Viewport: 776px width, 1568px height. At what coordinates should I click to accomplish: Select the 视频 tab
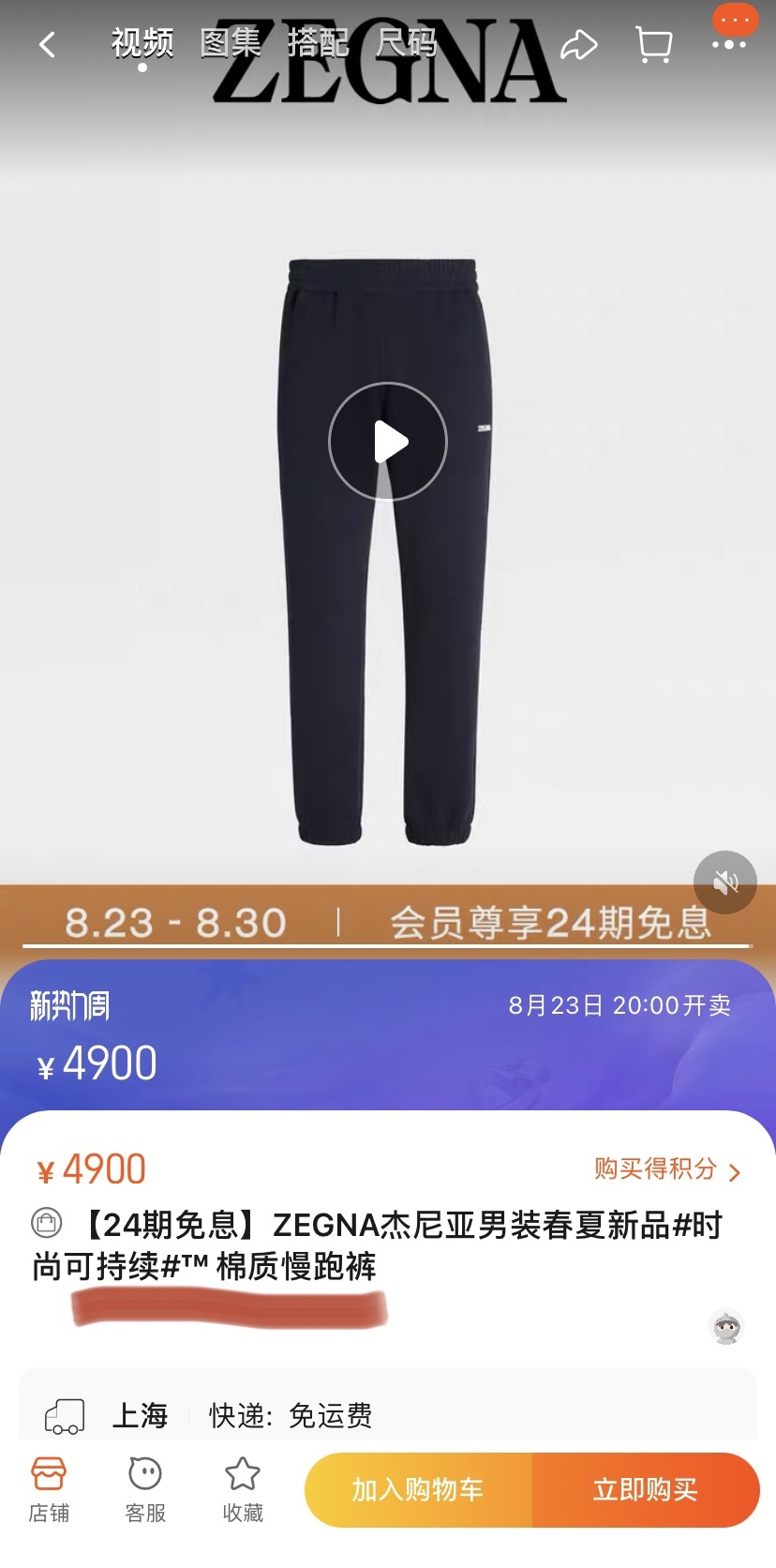(x=142, y=43)
